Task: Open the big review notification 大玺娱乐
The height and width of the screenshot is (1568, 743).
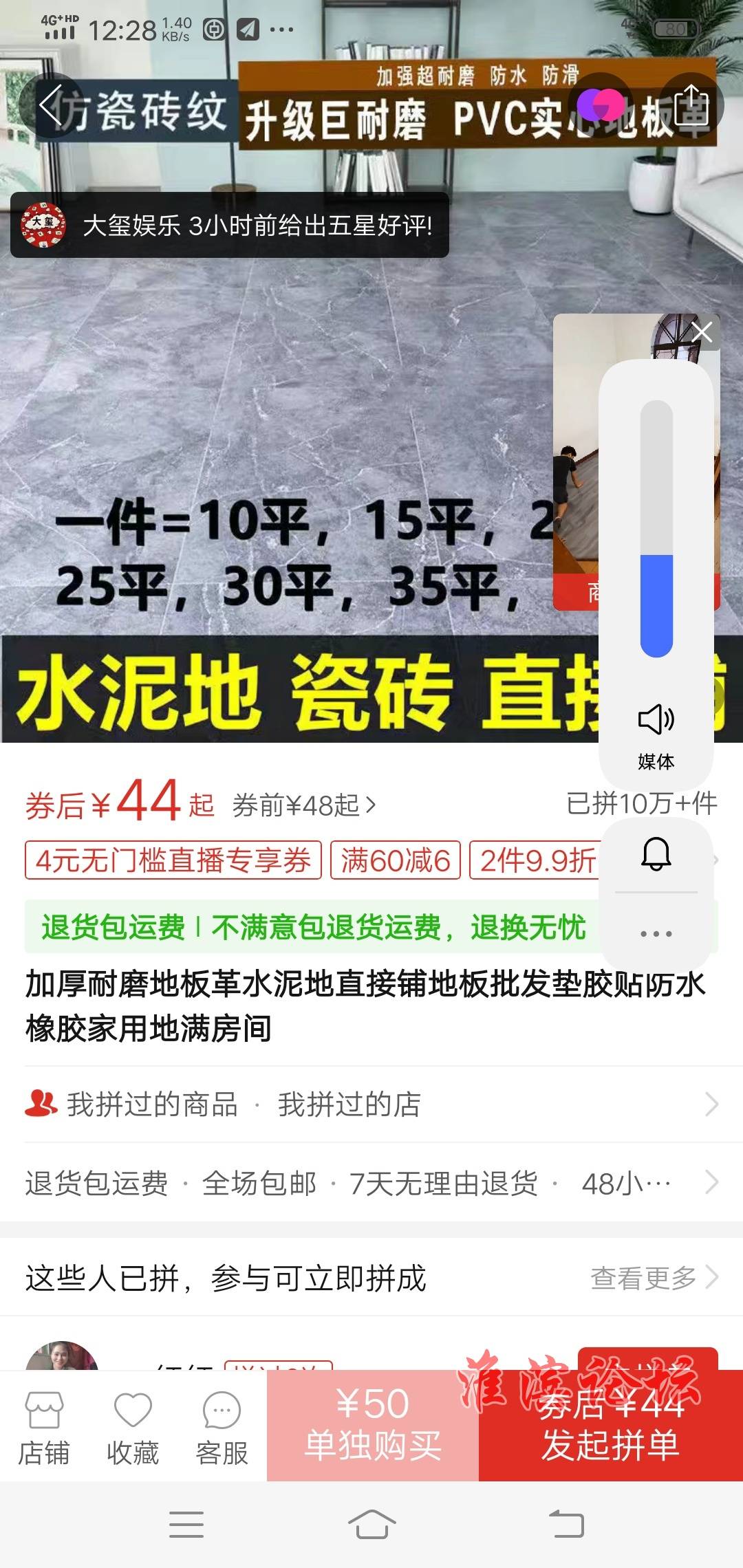Action: (x=230, y=225)
